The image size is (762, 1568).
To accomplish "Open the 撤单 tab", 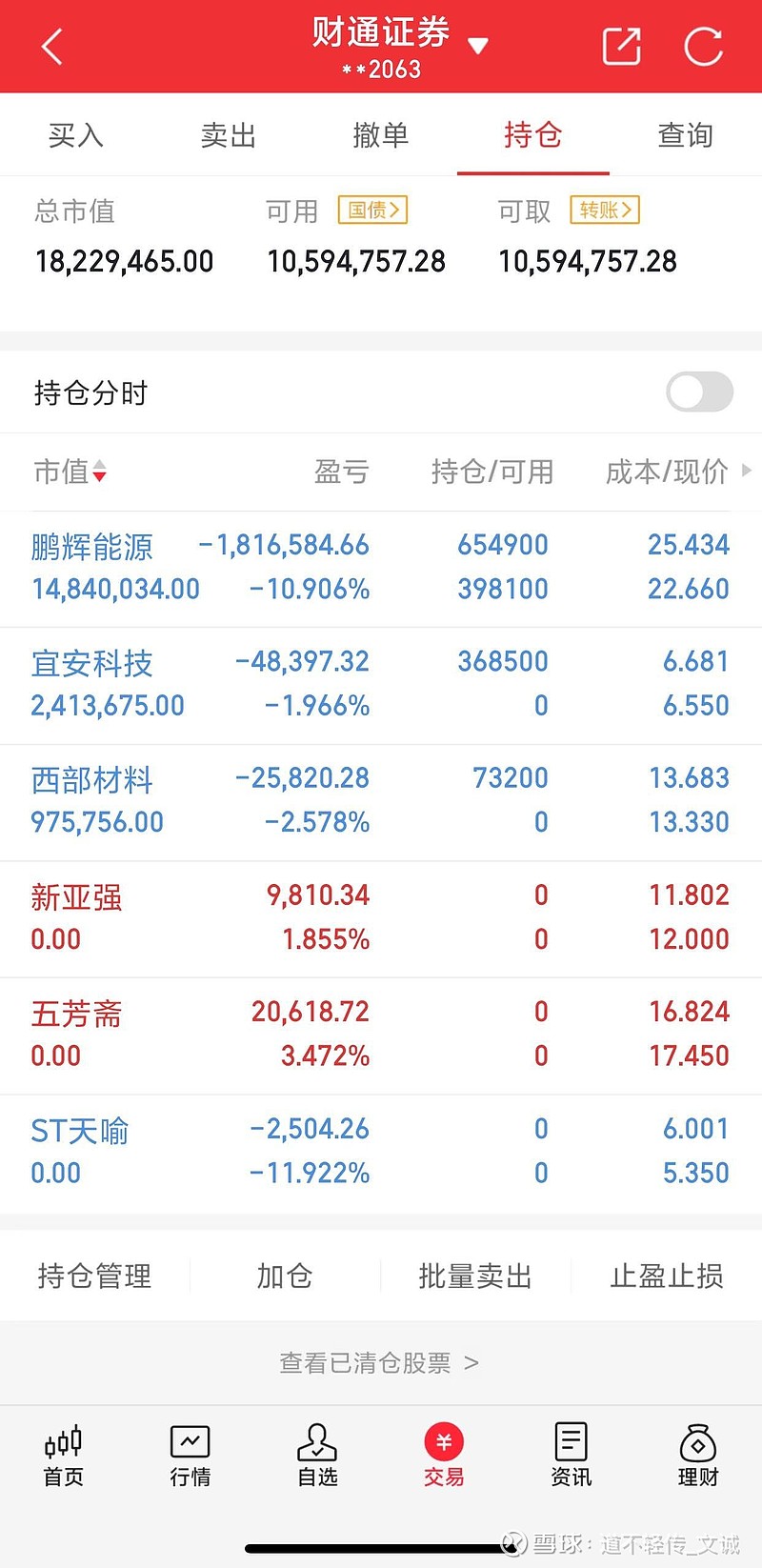I will coord(381,135).
